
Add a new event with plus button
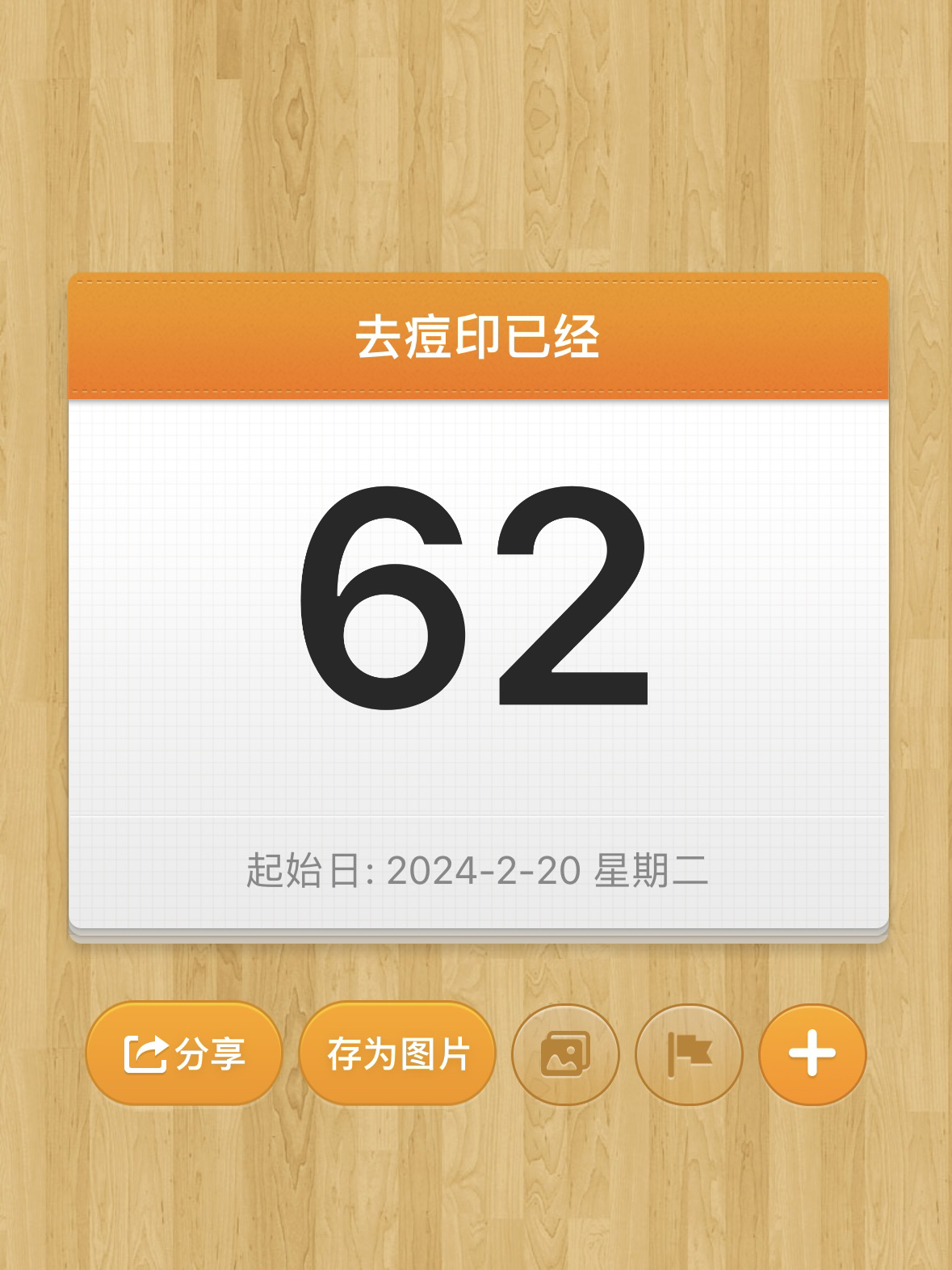(812, 1053)
